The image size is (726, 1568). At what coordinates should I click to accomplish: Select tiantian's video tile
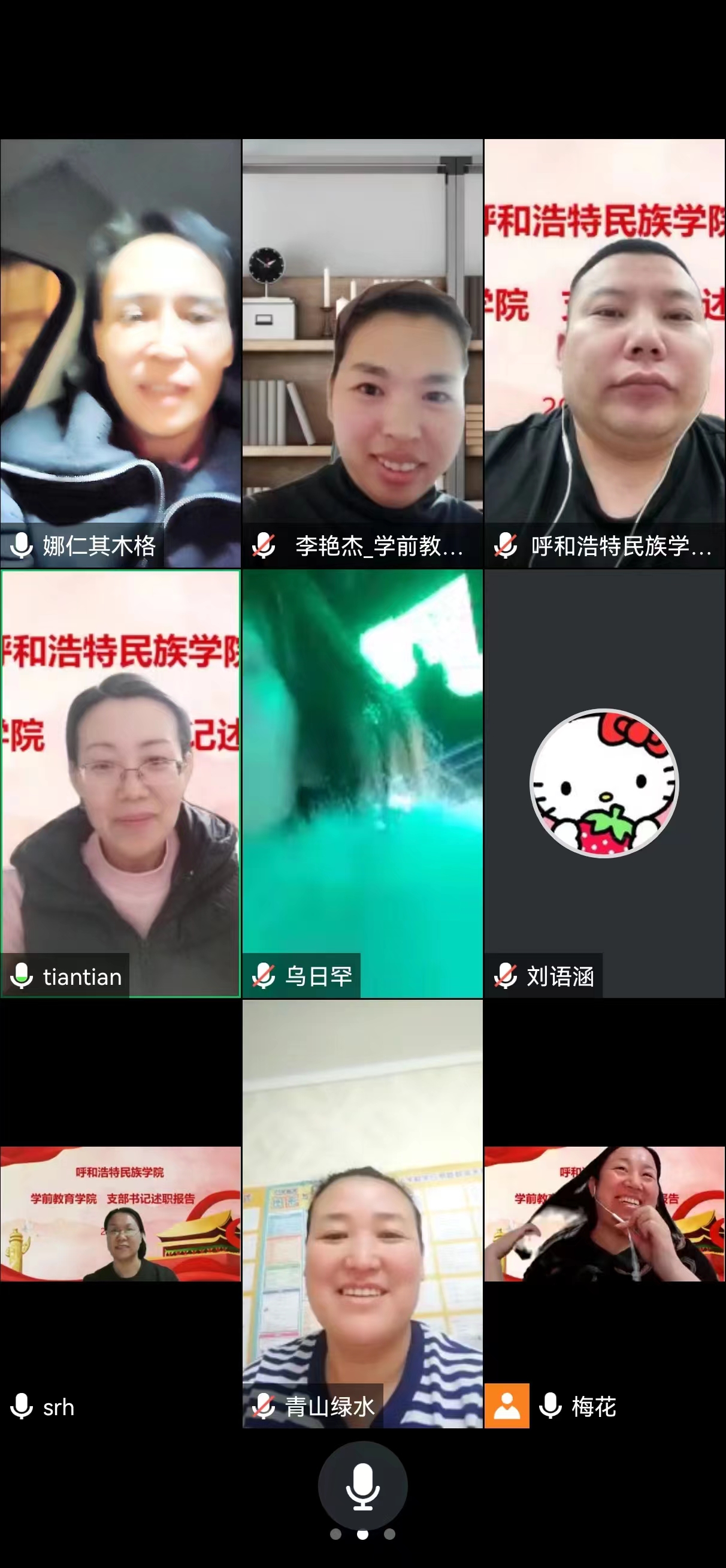120,783
